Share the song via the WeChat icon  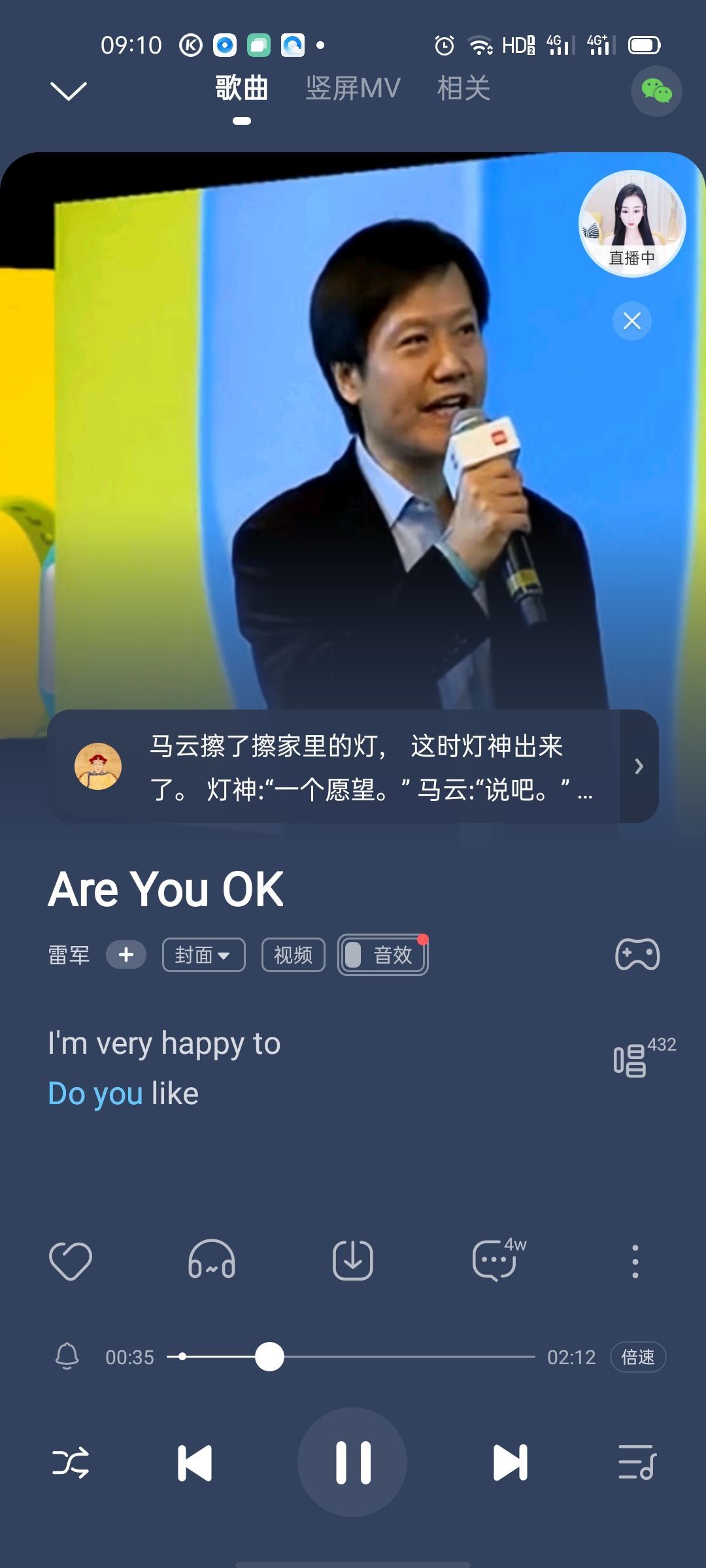(x=656, y=91)
